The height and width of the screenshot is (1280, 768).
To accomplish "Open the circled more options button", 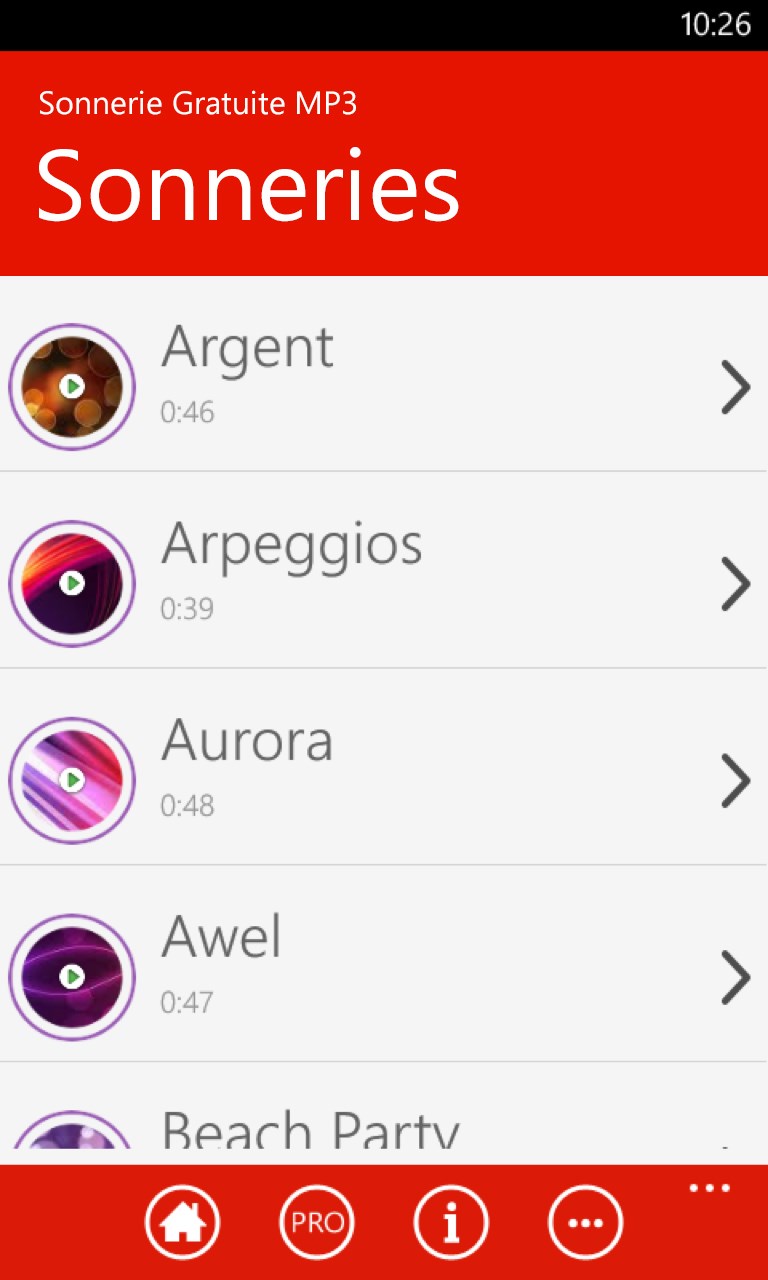I will [x=585, y=1222].
